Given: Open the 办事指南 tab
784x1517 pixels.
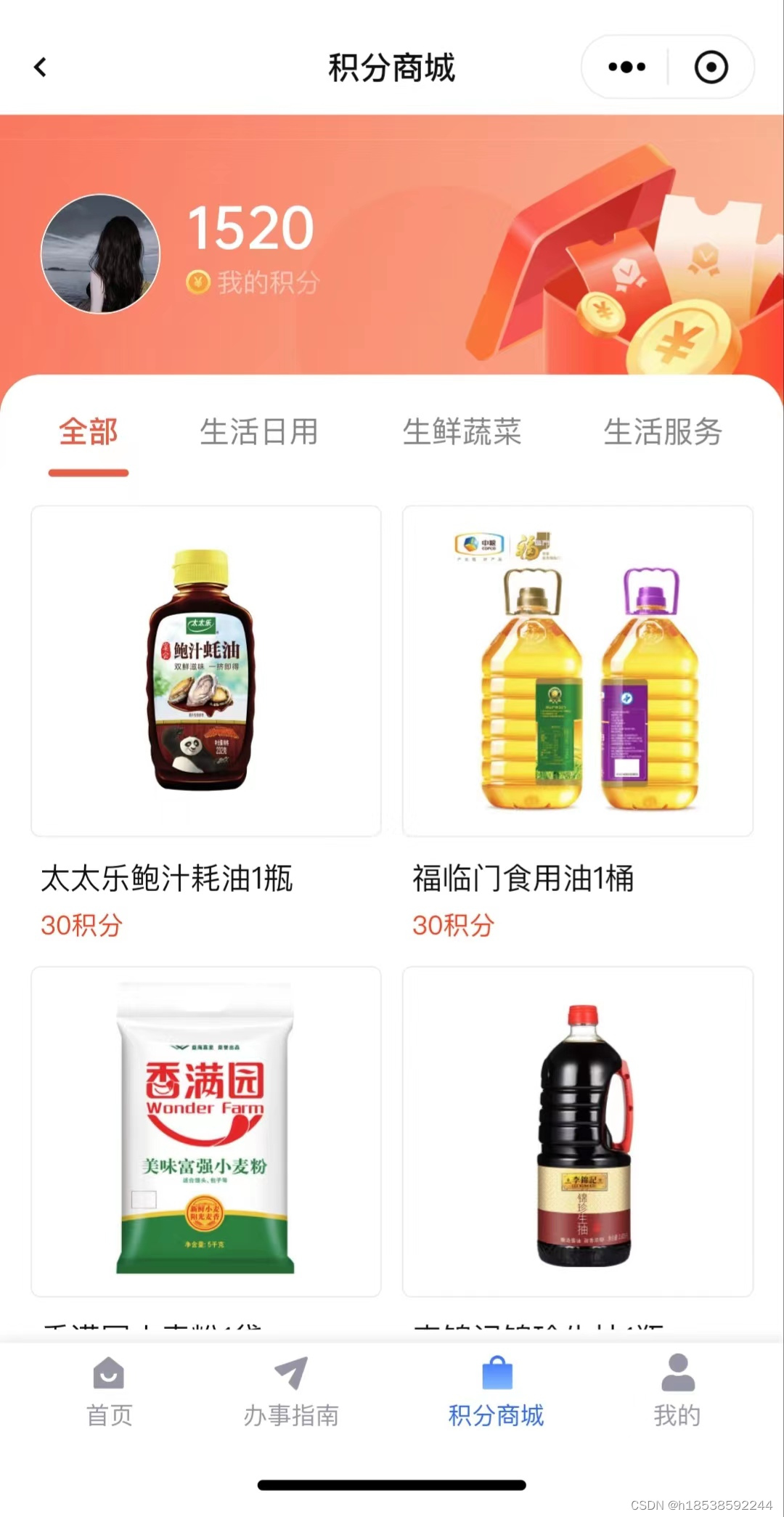Looking at the screenshot, I should (x=291, y=1392).
